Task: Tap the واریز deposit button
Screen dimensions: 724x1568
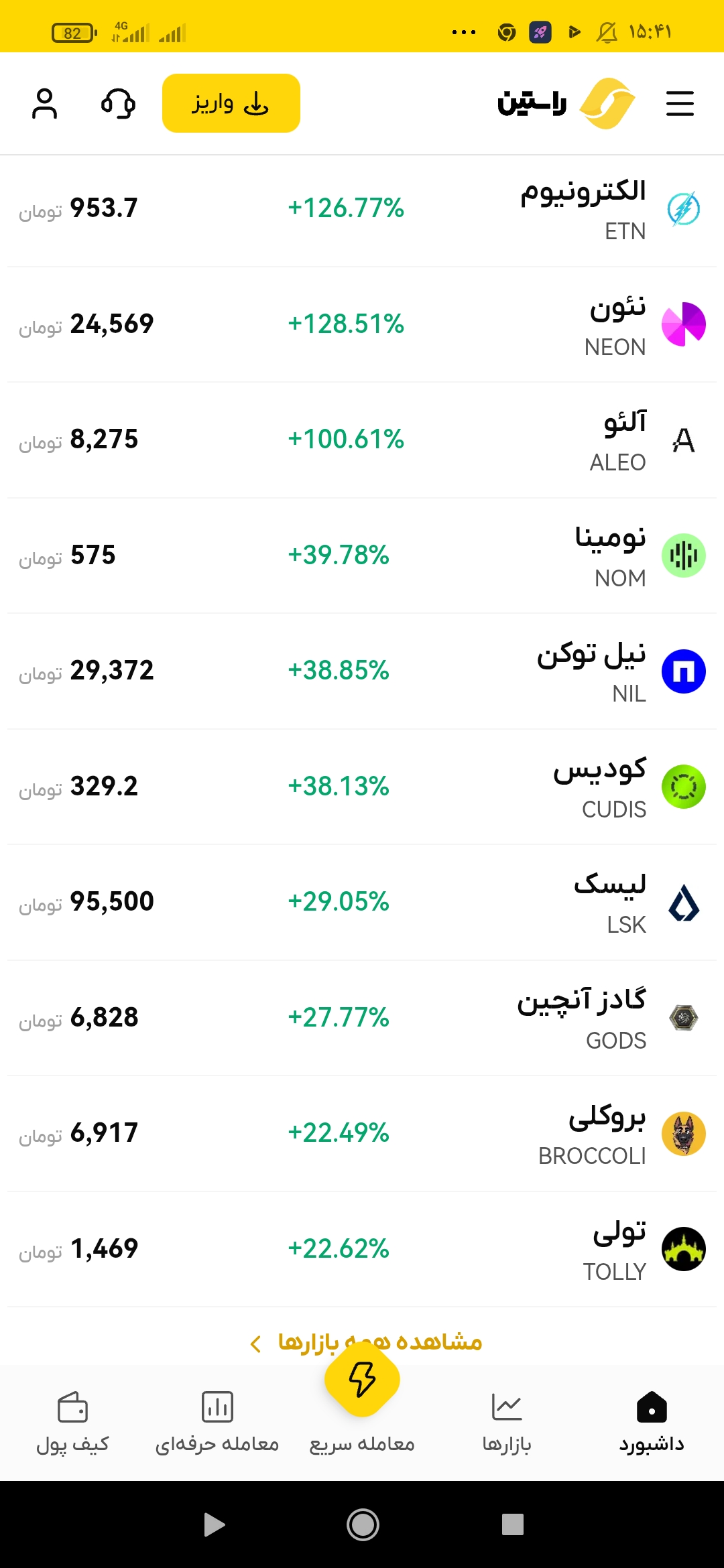Action: tap(231, 103)
